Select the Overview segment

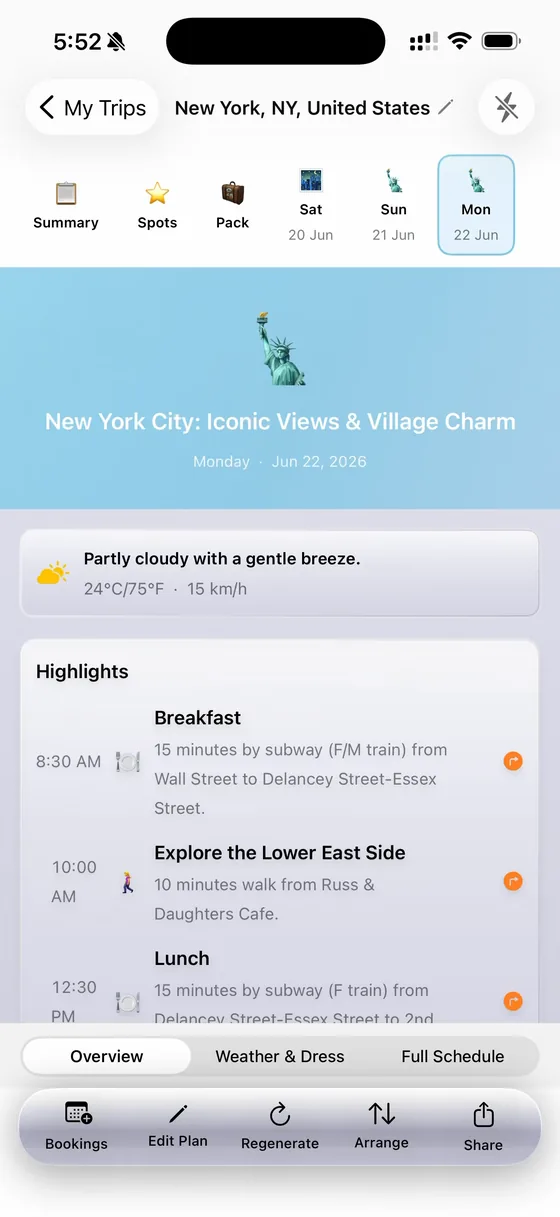107,1056
